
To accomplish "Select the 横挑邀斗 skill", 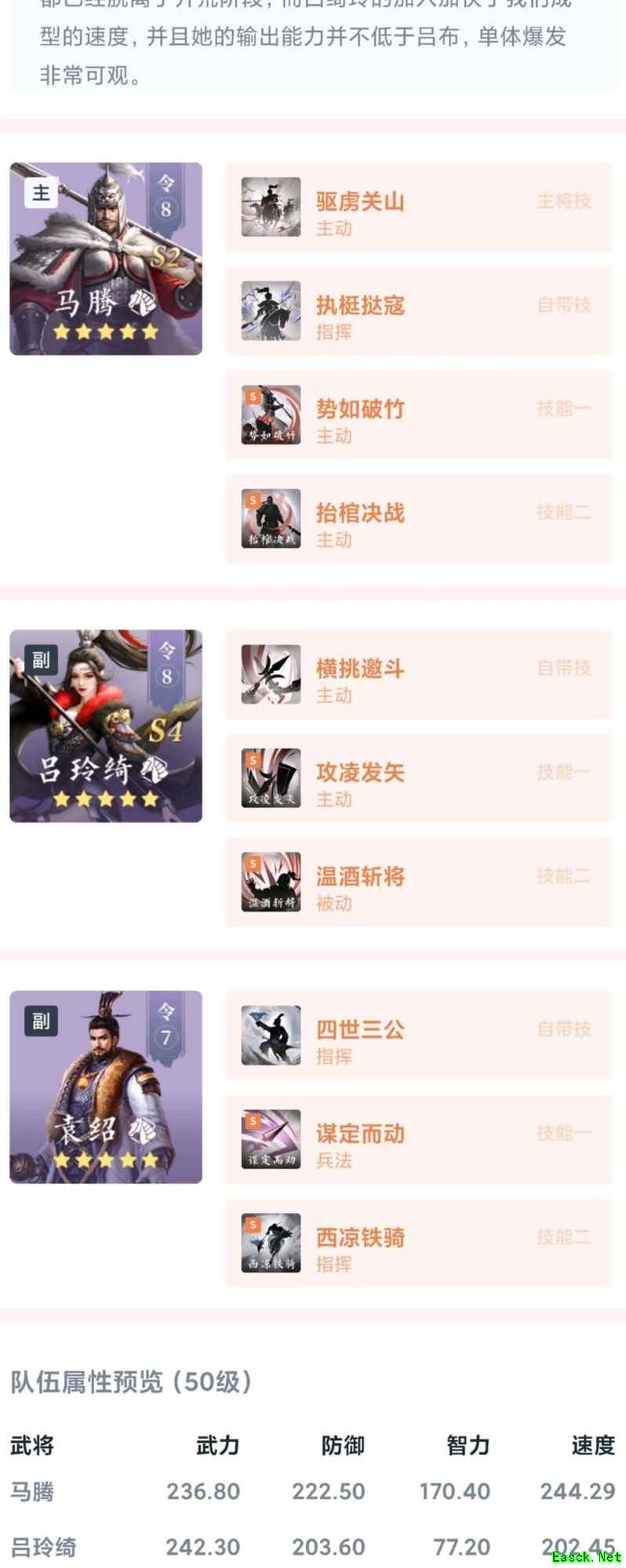I will pos(418,675).
